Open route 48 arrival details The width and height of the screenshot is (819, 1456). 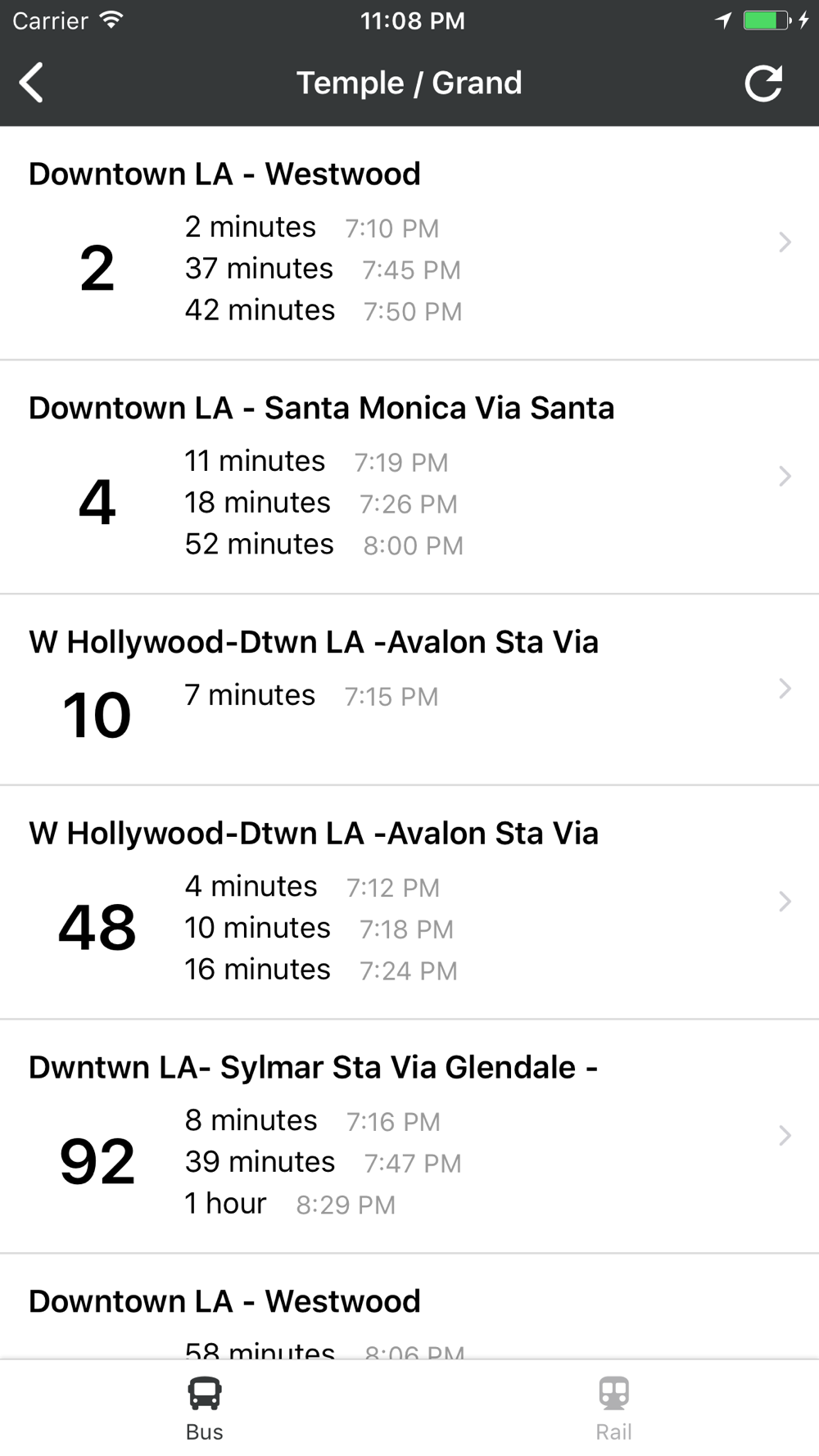tap(409, 902)
